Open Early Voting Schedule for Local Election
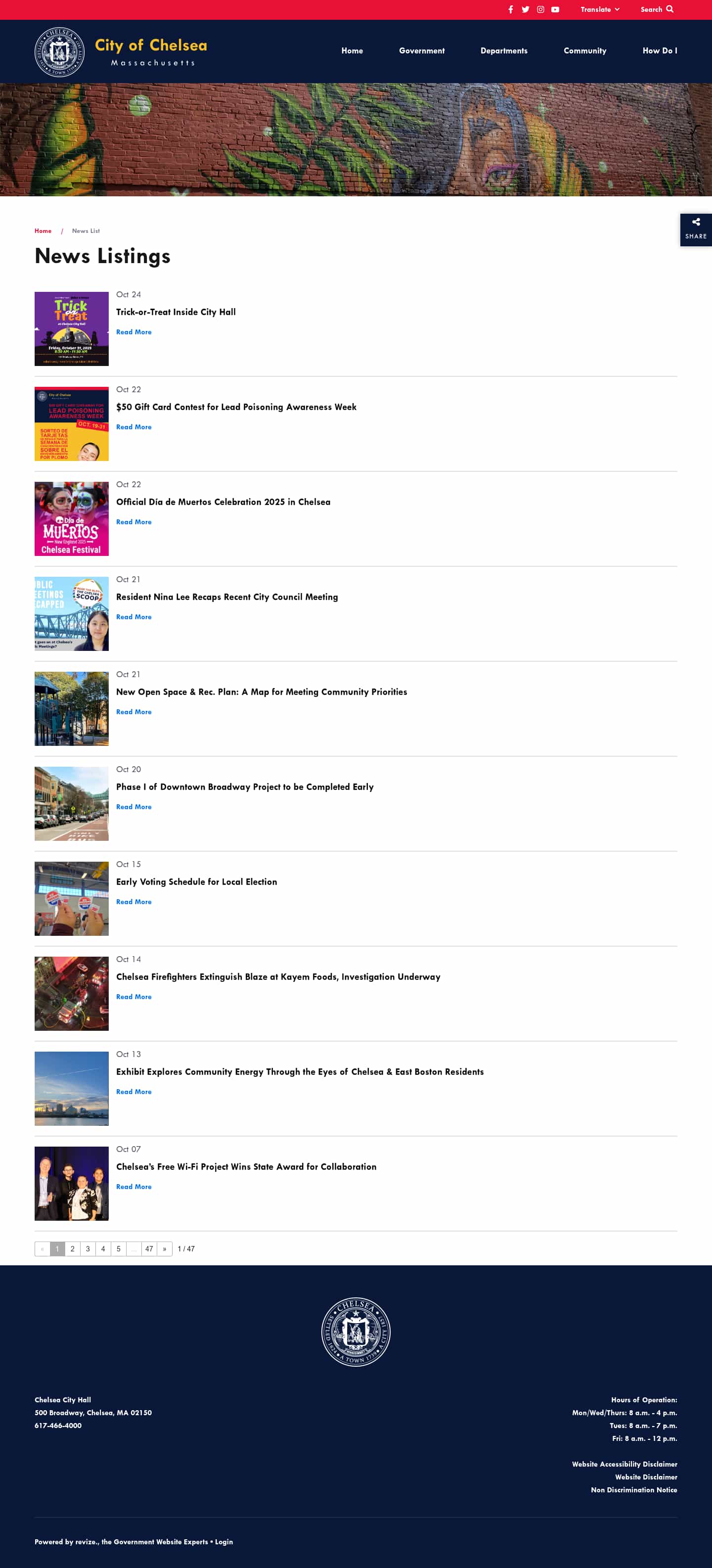This screenshot has height=1568, width=712. point(197,882)
